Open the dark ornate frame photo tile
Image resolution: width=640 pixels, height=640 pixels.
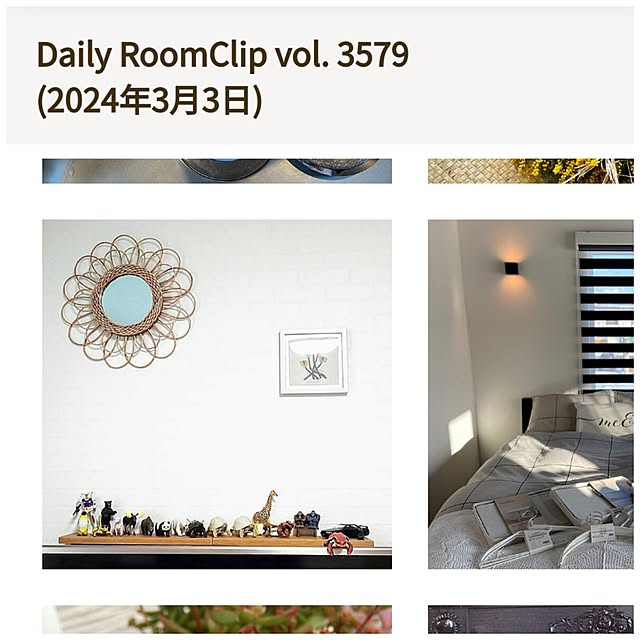[530, 619]
